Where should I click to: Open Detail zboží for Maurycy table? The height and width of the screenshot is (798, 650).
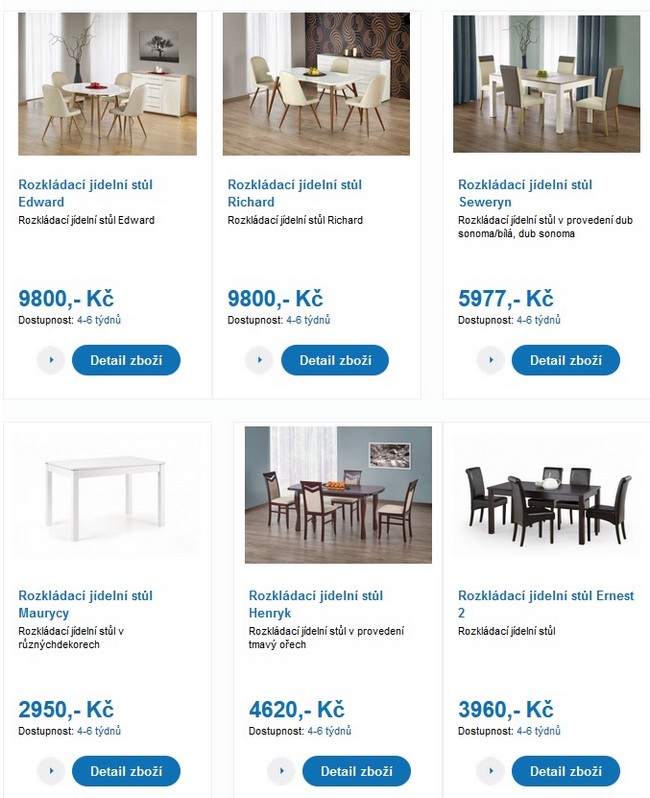pyautogui.click(x=126, y=771)
